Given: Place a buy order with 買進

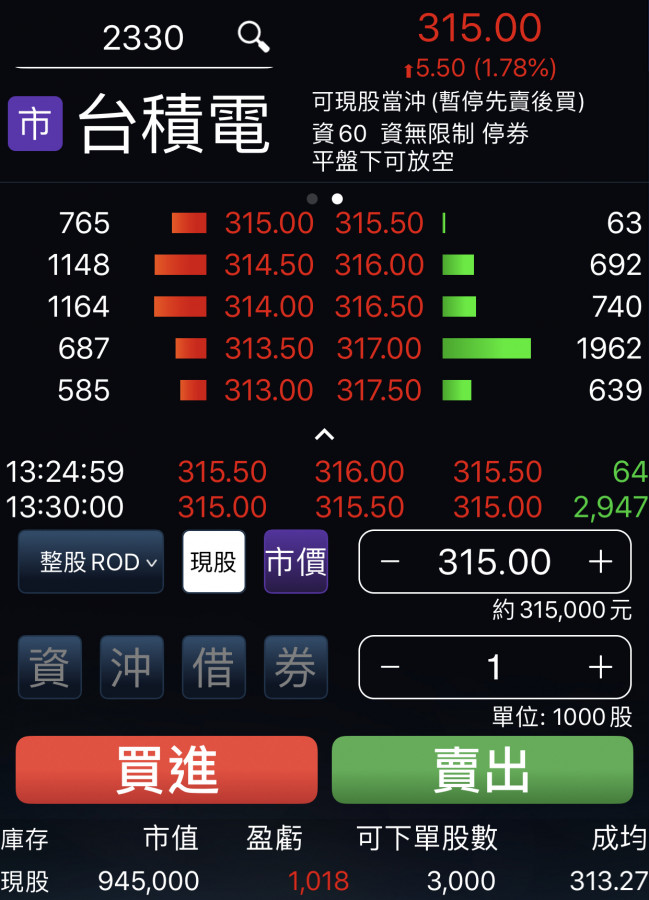Looking at the screenshot, I should coord(167,770).
